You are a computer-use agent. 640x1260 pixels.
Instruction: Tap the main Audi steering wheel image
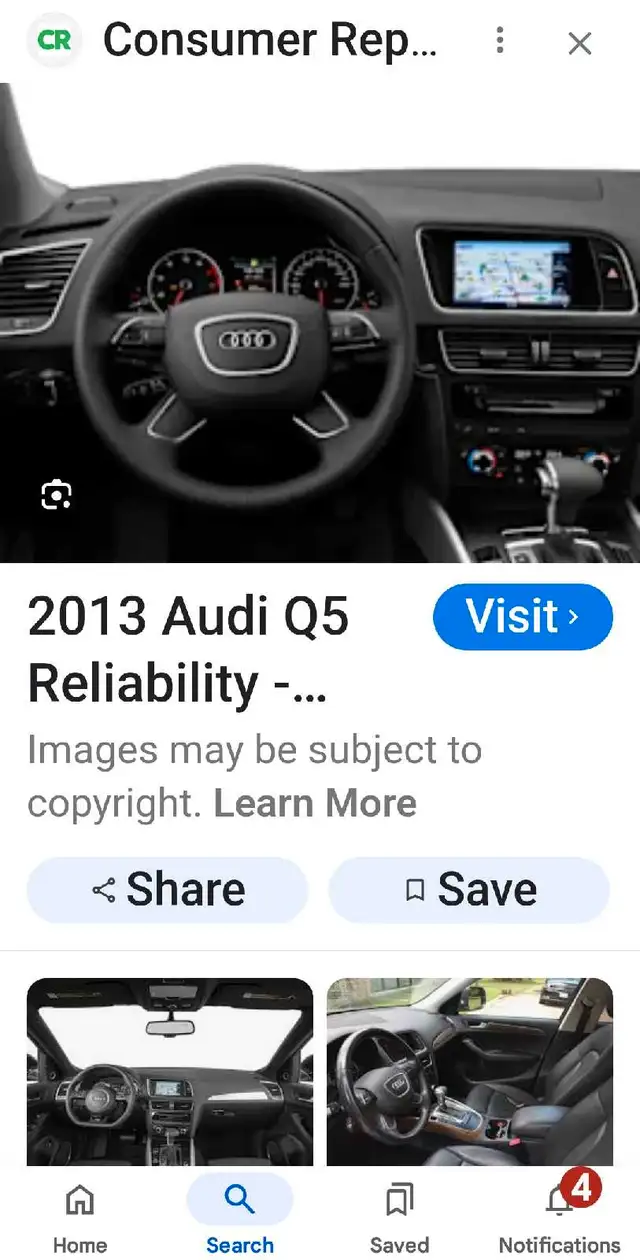coord(320,322)
